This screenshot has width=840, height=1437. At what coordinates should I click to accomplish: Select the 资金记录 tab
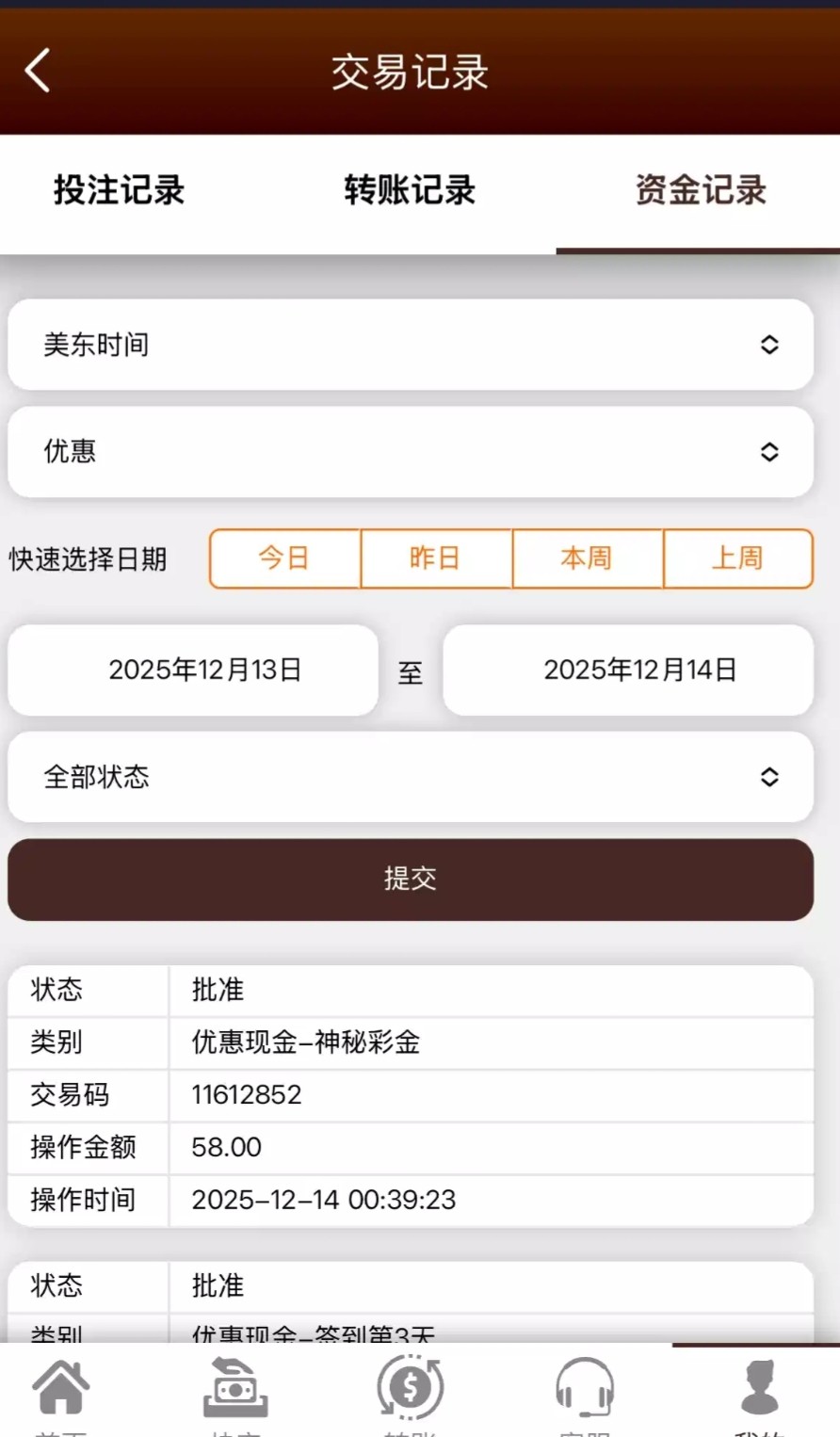coord(700,190)
